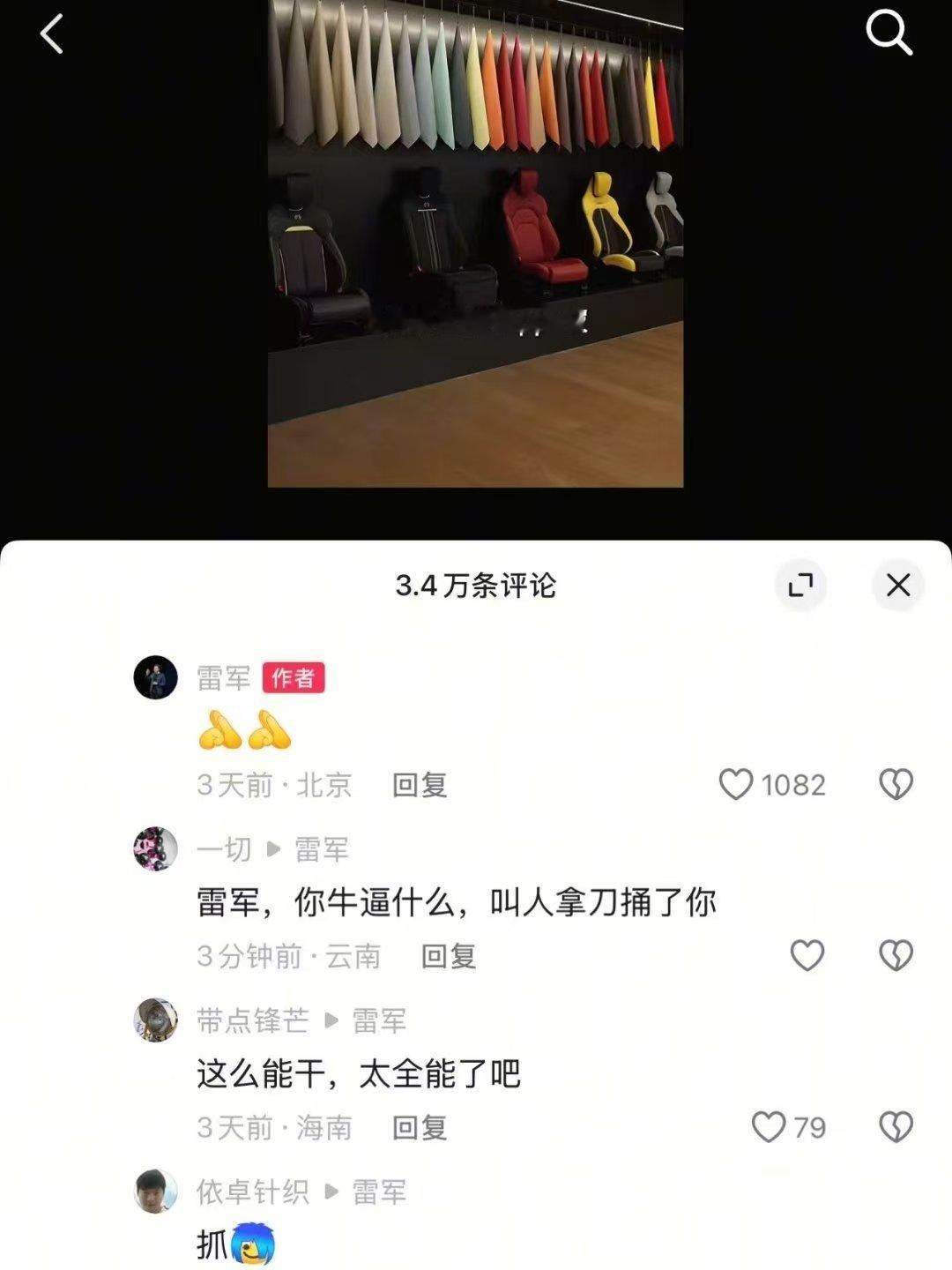Tap the dislike icon on 带点锋芒's comment
The width and height of the screenshot is (952, 1270).
click(x=896, y=1125)
